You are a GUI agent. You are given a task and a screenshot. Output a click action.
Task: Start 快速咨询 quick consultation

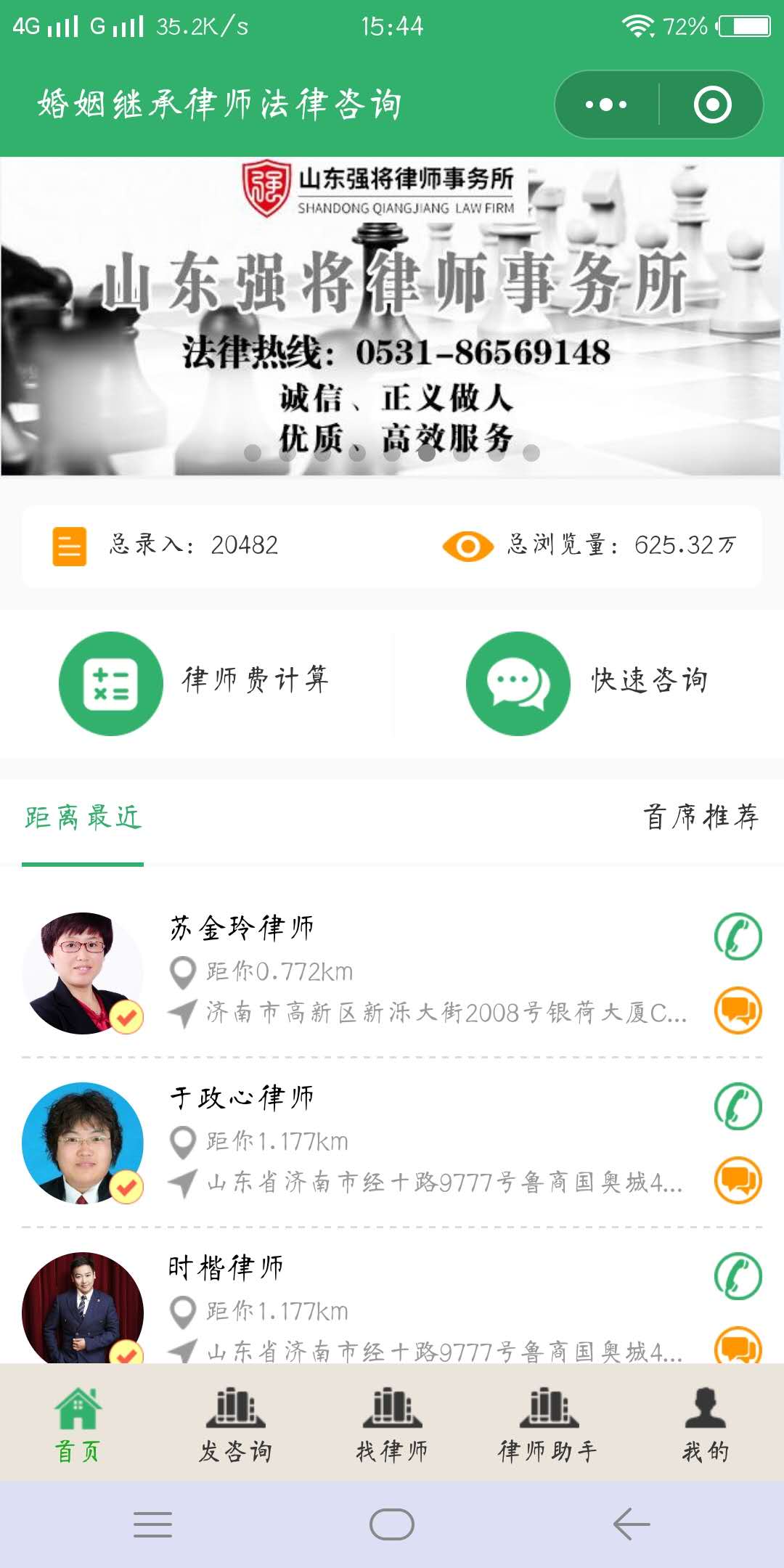pyautogui.click(x=588, y=683)
